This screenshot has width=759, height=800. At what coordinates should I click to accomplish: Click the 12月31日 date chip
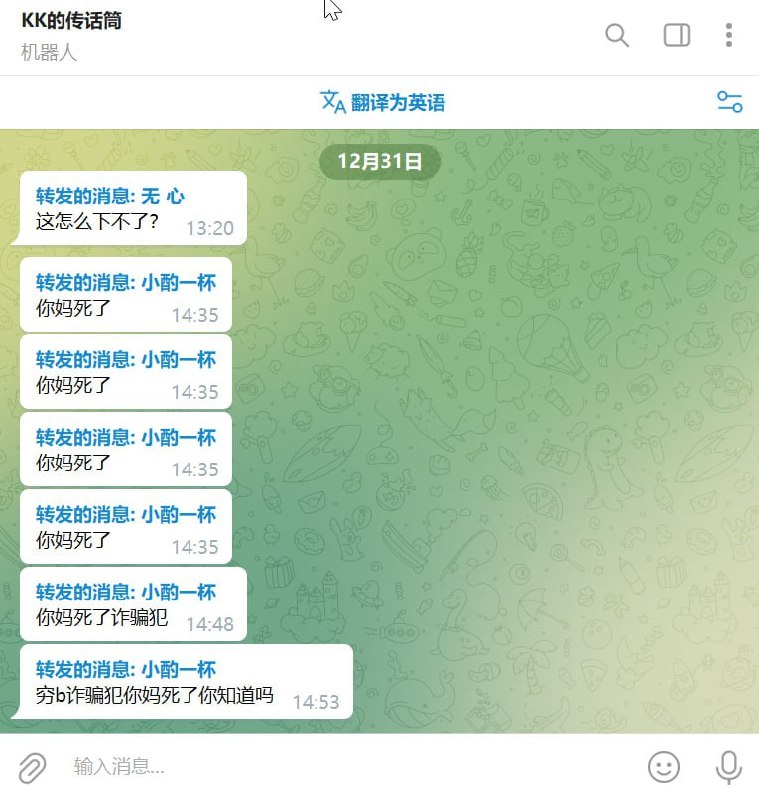coord(380,159)
